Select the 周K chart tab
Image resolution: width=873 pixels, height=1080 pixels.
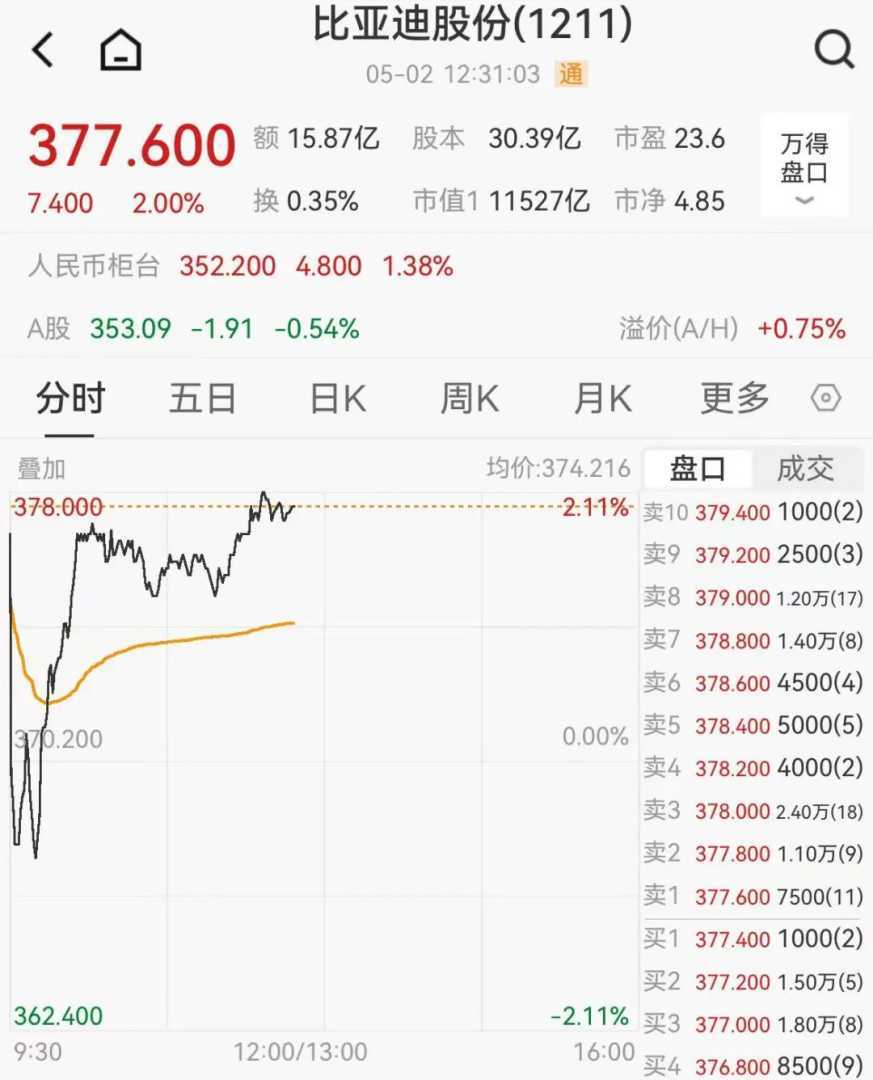click(x=469, y=399)
